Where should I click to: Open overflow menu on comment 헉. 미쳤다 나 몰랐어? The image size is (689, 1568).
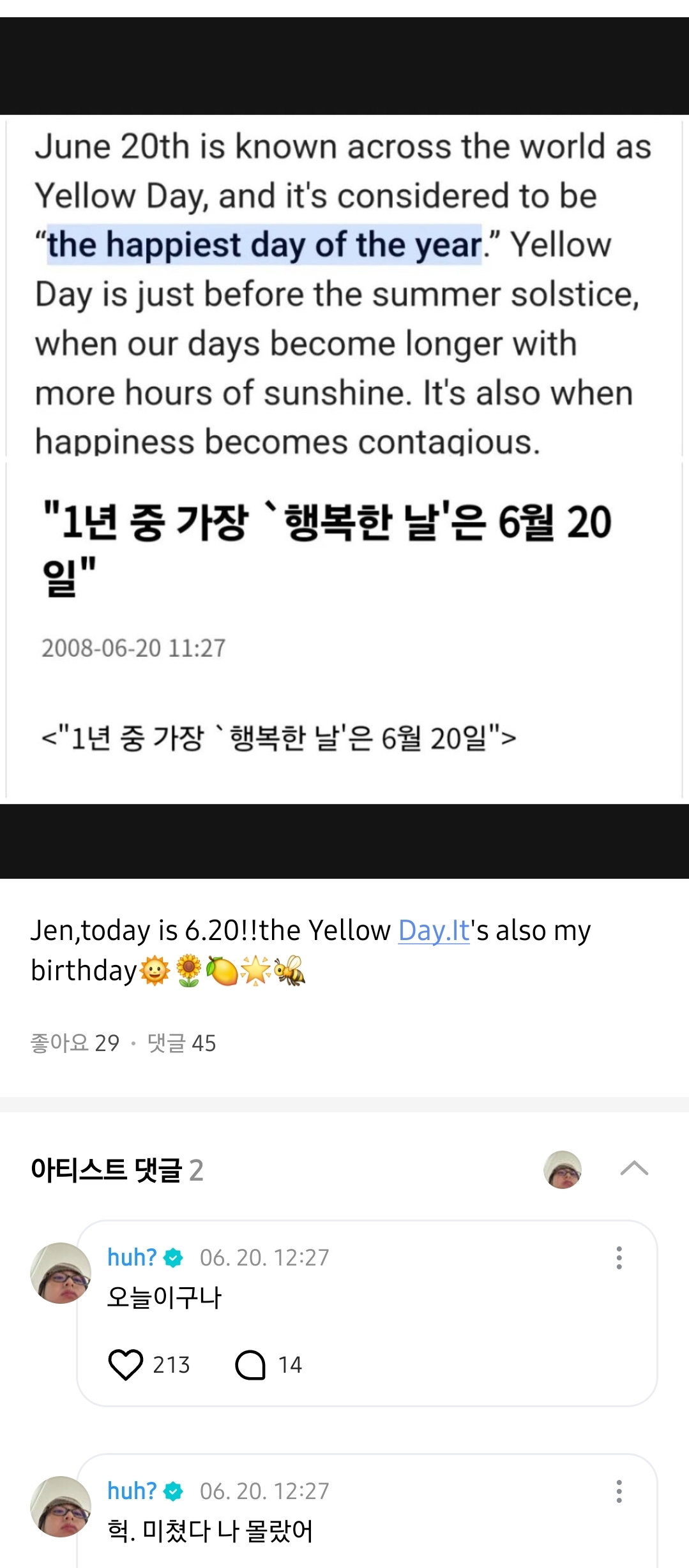619,1491
